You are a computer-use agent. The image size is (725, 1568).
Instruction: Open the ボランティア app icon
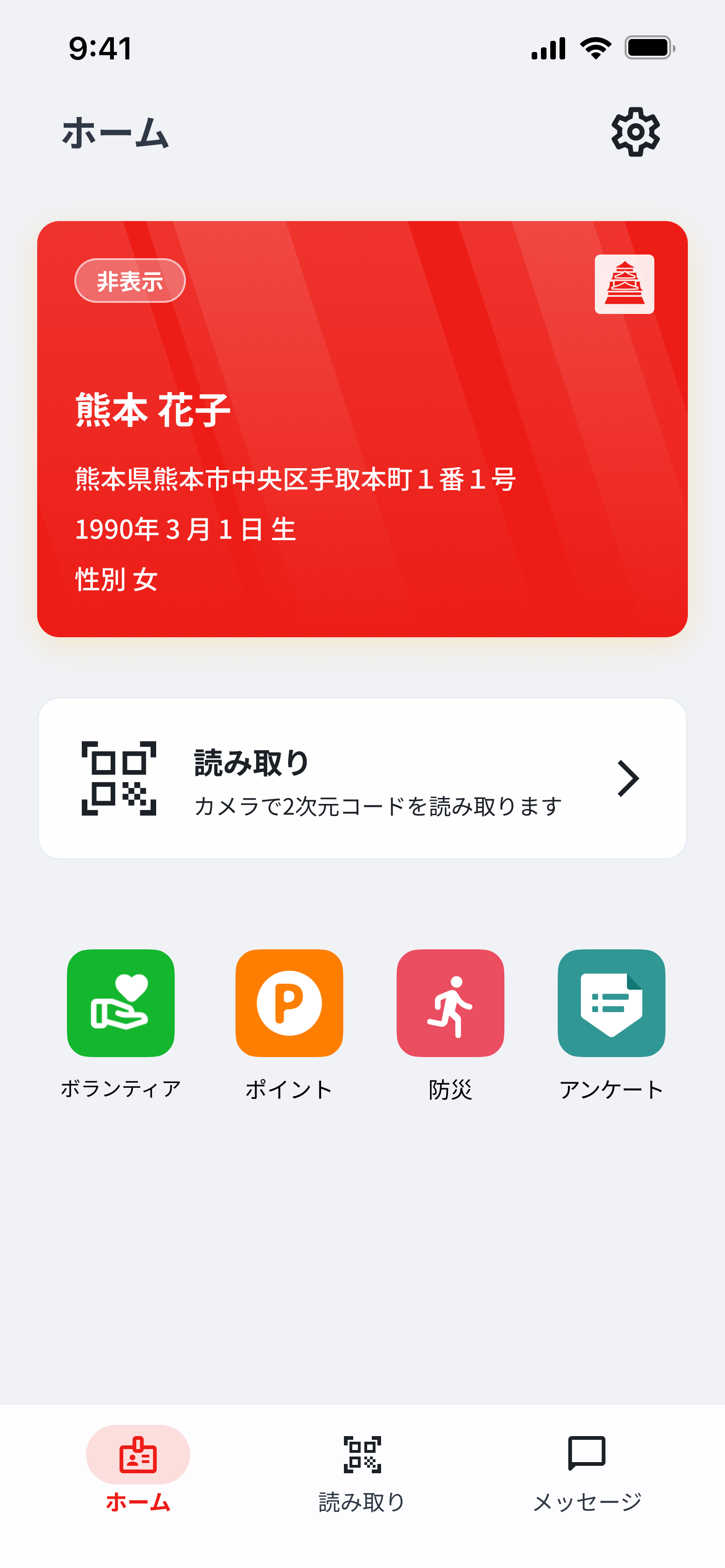pos(121,1002)
